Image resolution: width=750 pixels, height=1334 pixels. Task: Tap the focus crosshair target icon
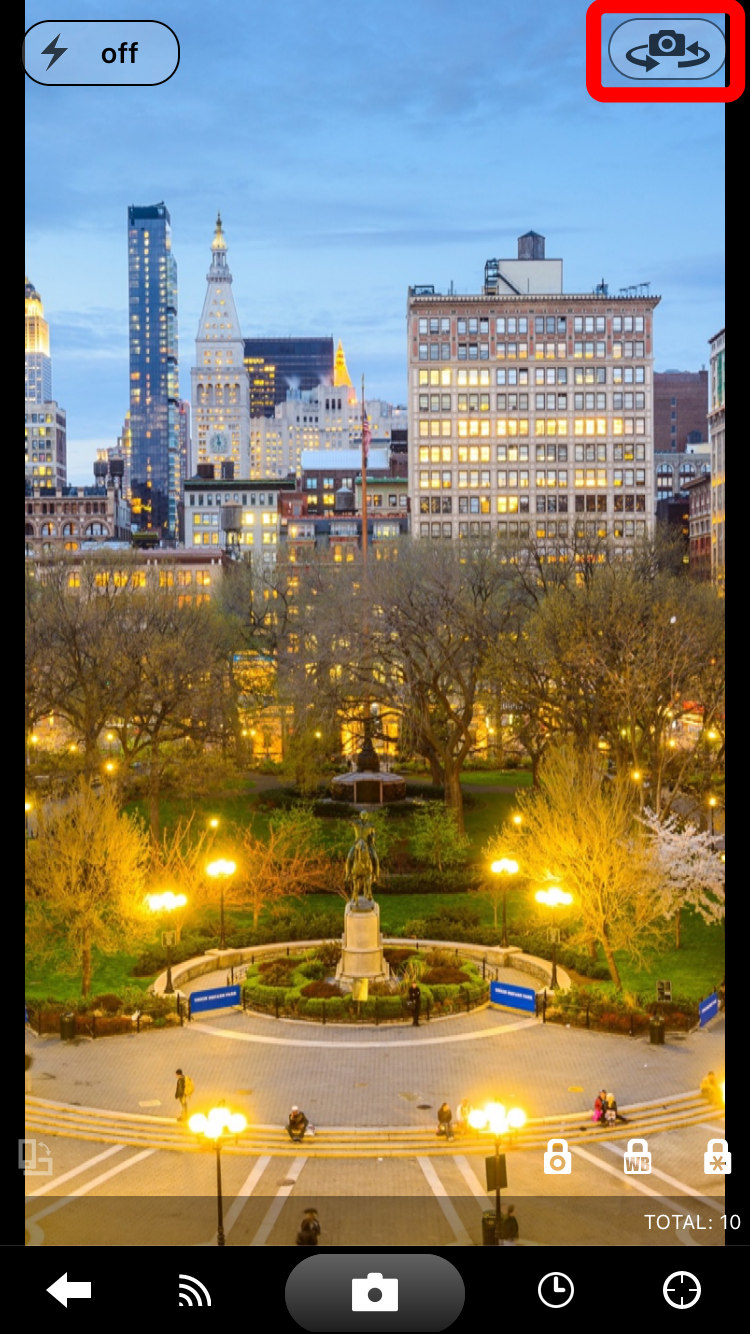pyautogui.click(x=682, y=1291)
